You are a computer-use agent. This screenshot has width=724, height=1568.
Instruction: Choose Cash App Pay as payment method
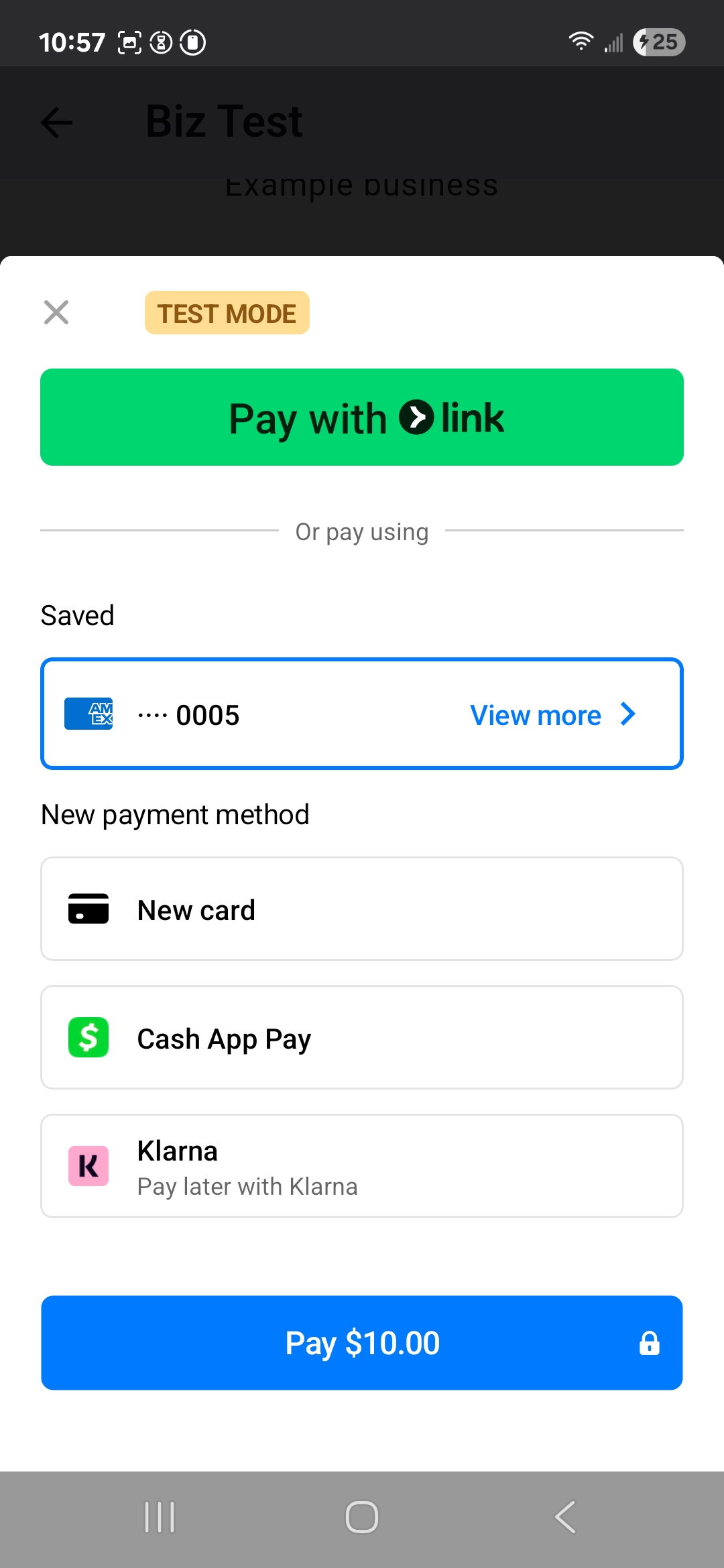coord(362,1037)
